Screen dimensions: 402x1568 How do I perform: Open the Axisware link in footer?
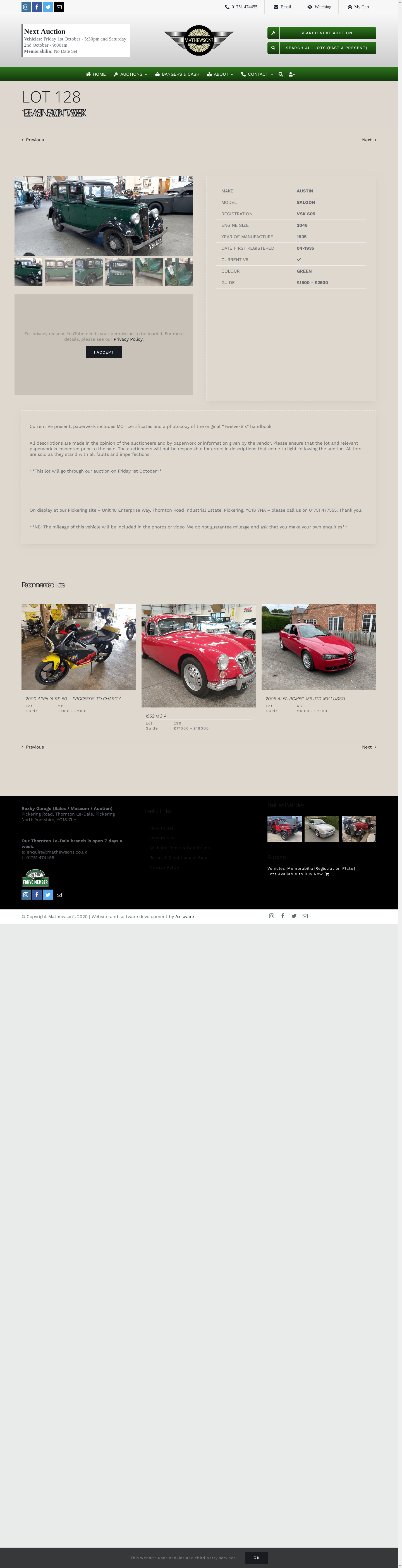point(184,917)
